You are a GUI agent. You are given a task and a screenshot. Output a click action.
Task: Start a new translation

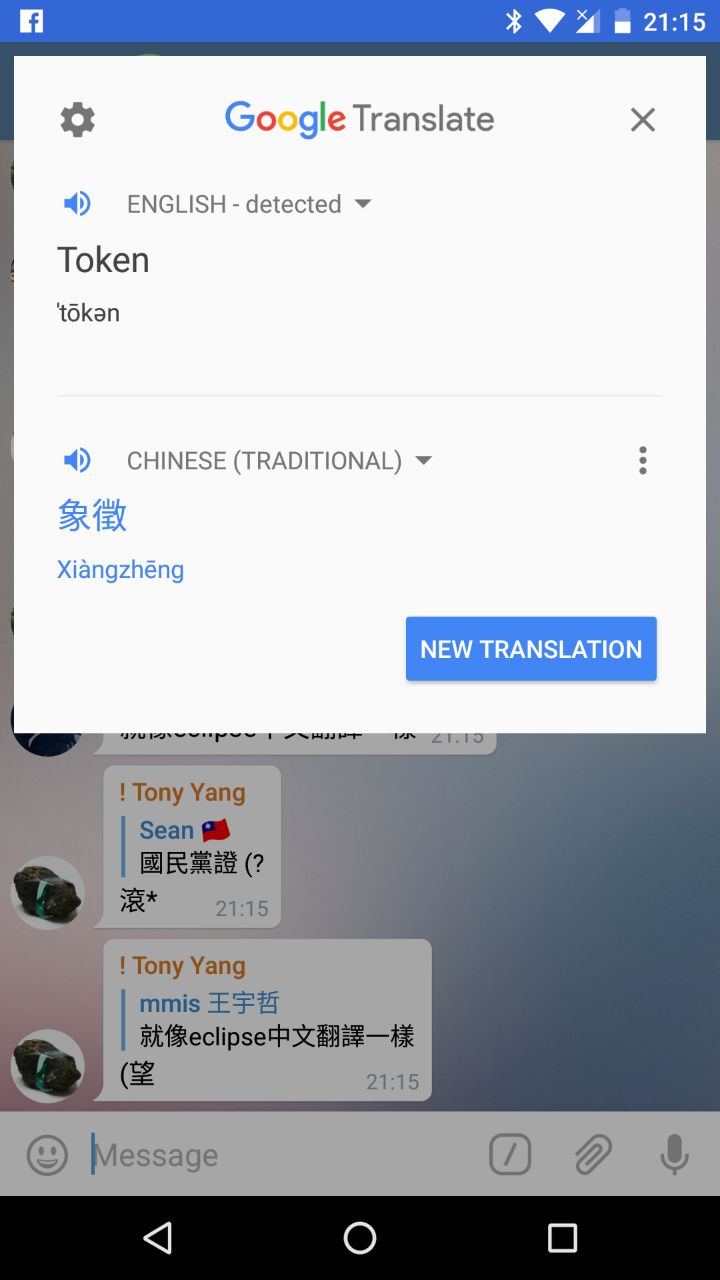pyautogui.click(x=531, y=649)
